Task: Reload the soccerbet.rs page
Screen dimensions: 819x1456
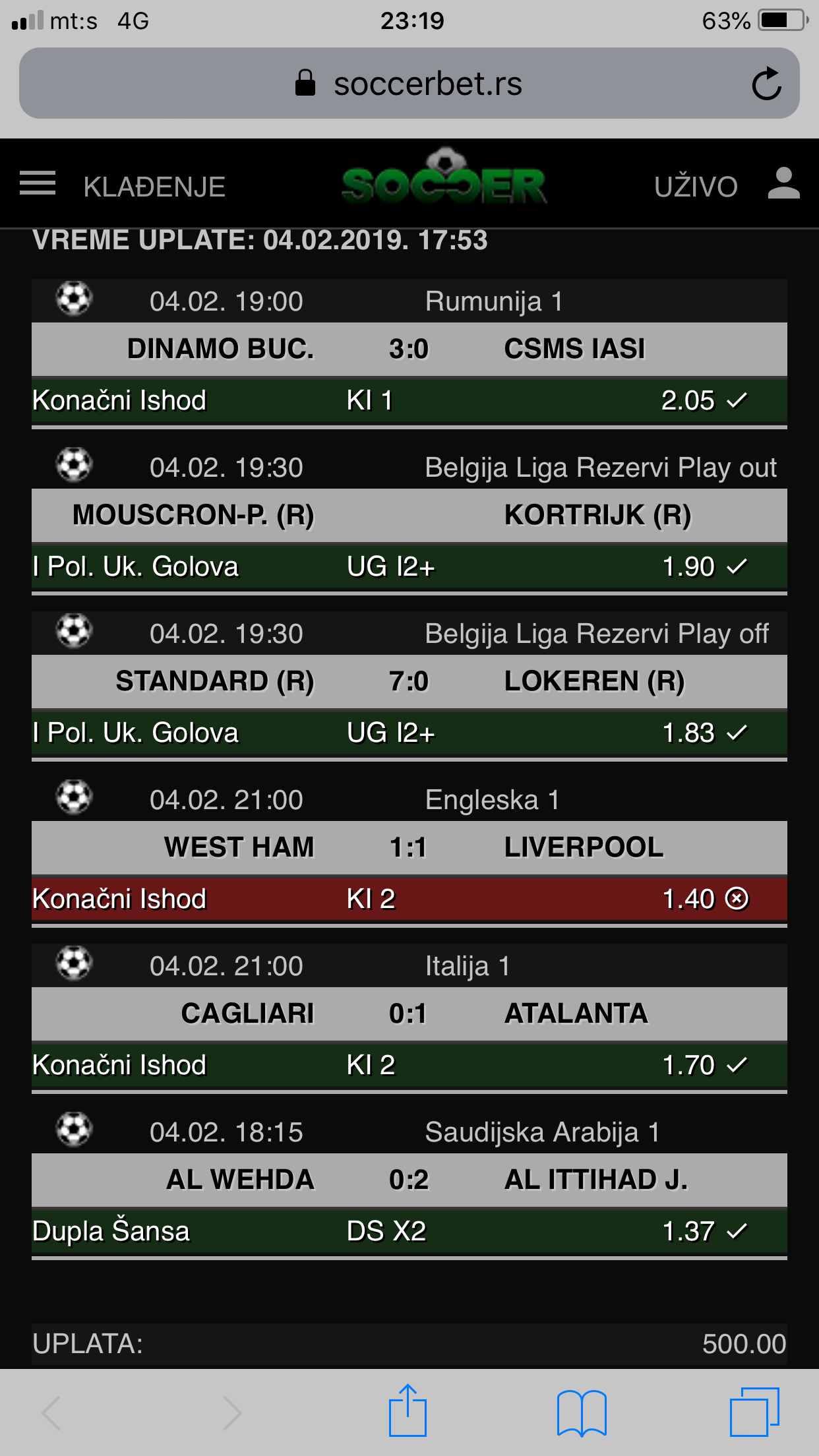Action: [x=766, y=84]
